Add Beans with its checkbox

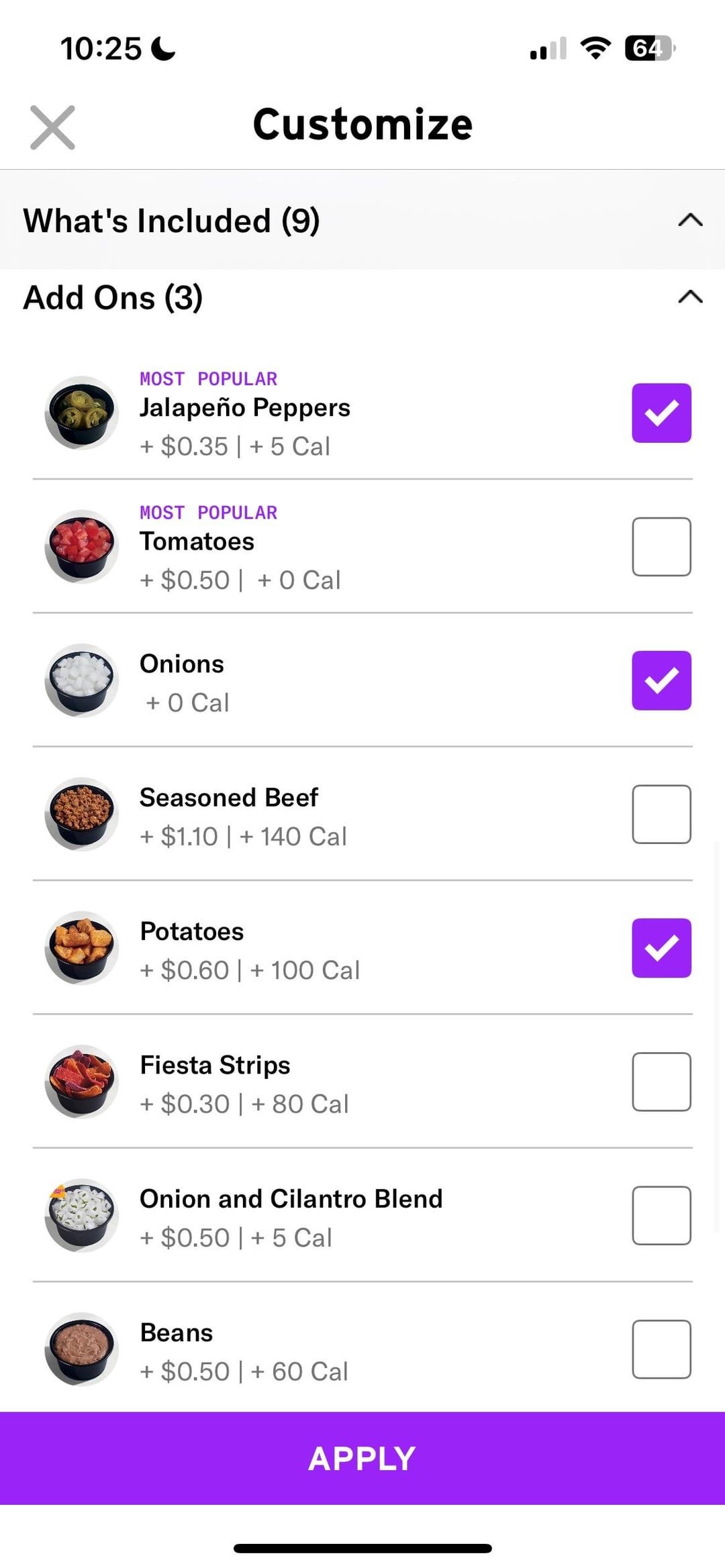[661, 1349]
